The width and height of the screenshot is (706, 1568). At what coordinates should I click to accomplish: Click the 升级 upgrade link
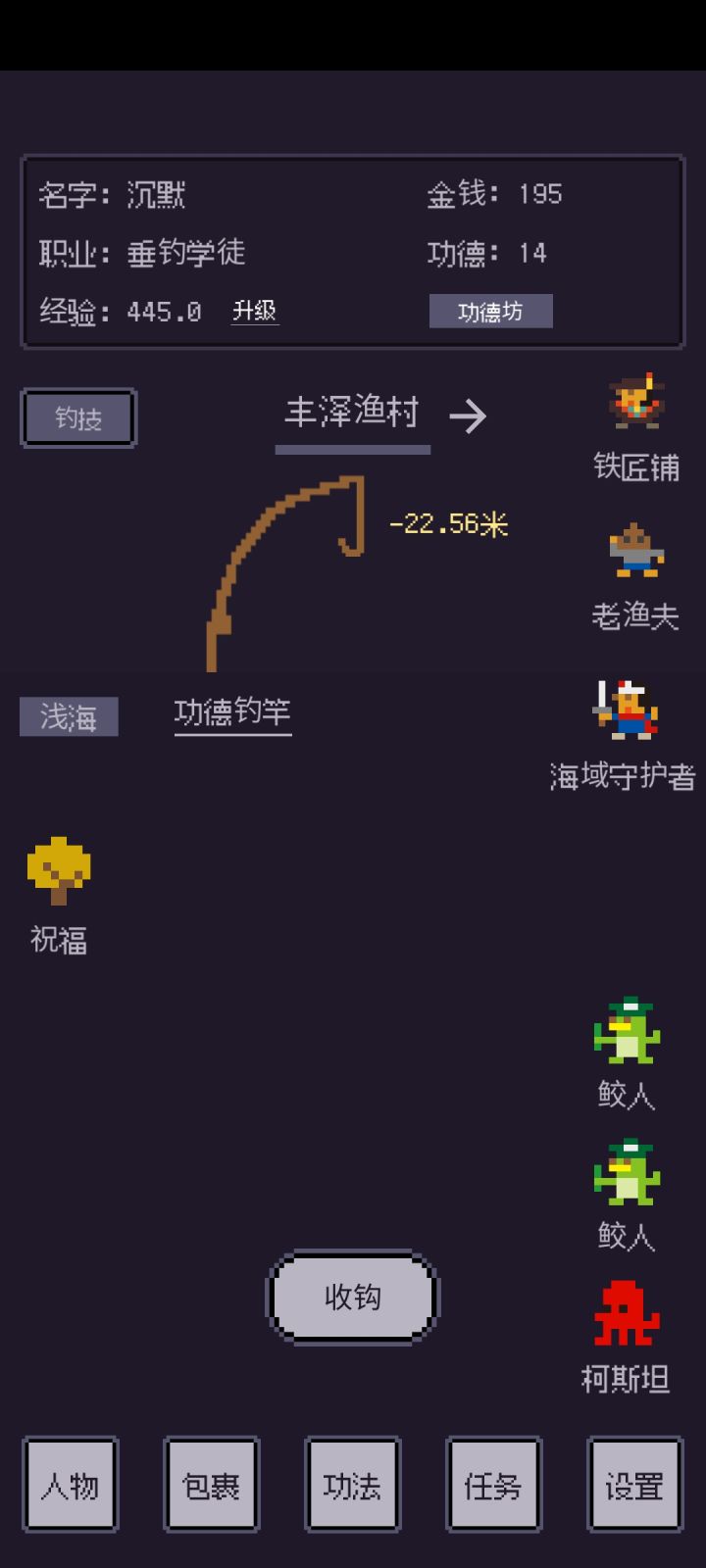(x=254, y=311)
